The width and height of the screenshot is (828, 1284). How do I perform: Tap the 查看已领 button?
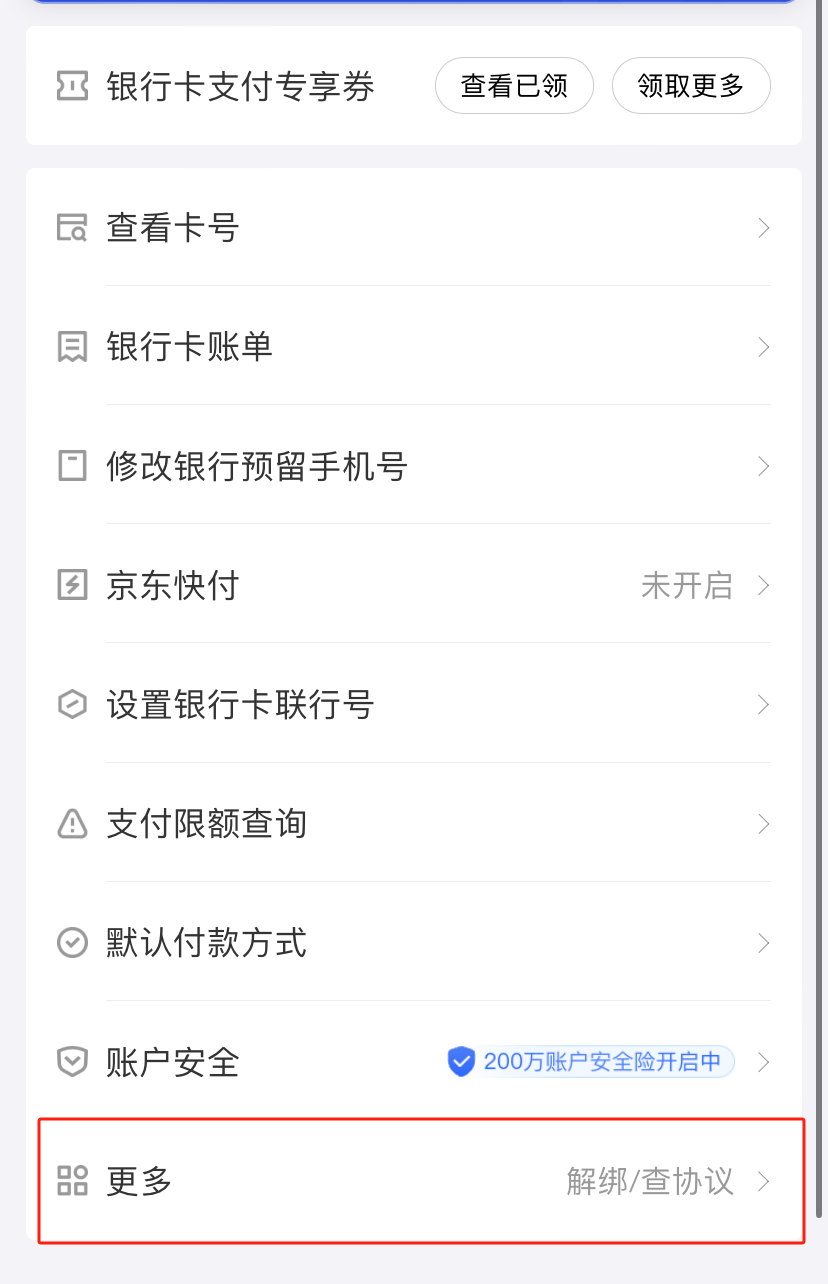coord(514,86)
